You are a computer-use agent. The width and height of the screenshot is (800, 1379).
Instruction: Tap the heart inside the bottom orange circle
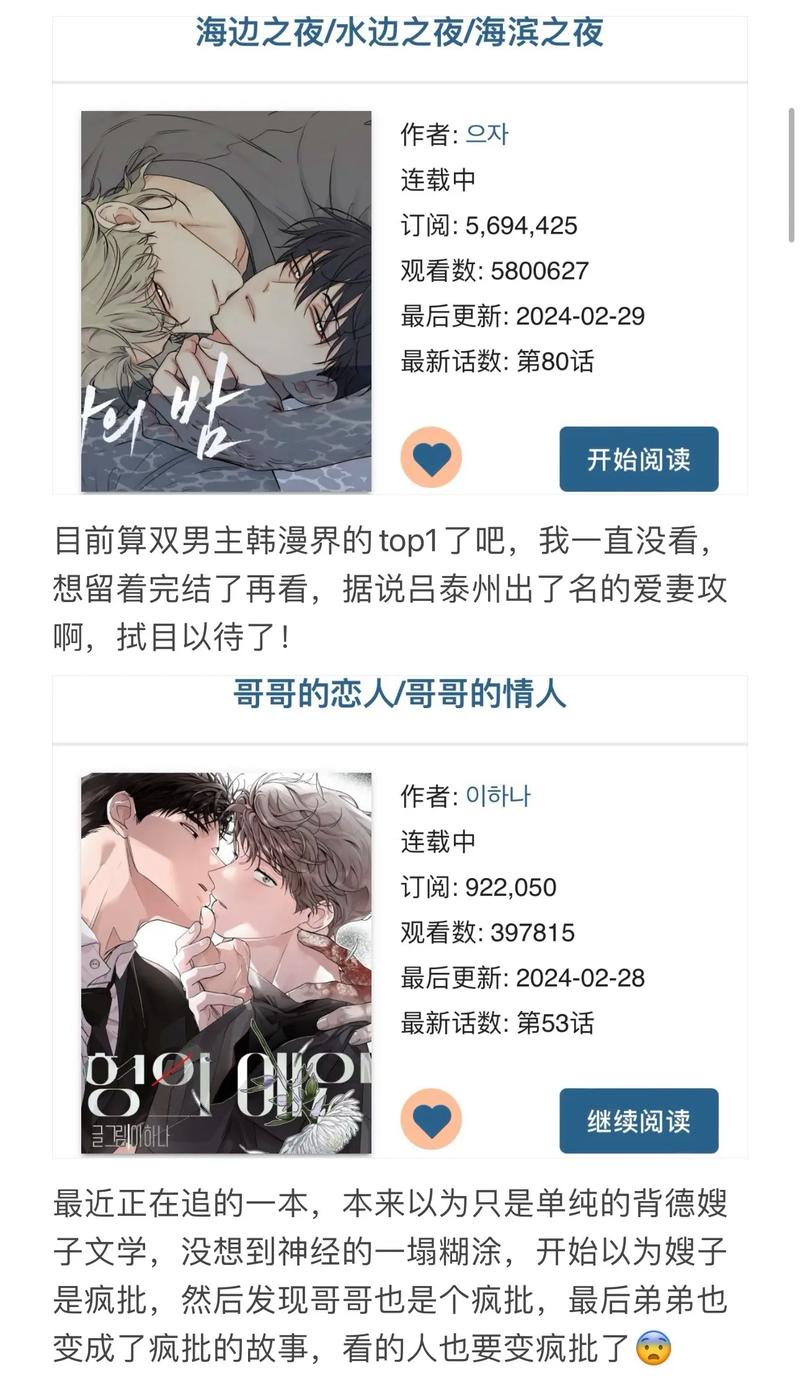pyautogui.click(x=430, y=1120)
